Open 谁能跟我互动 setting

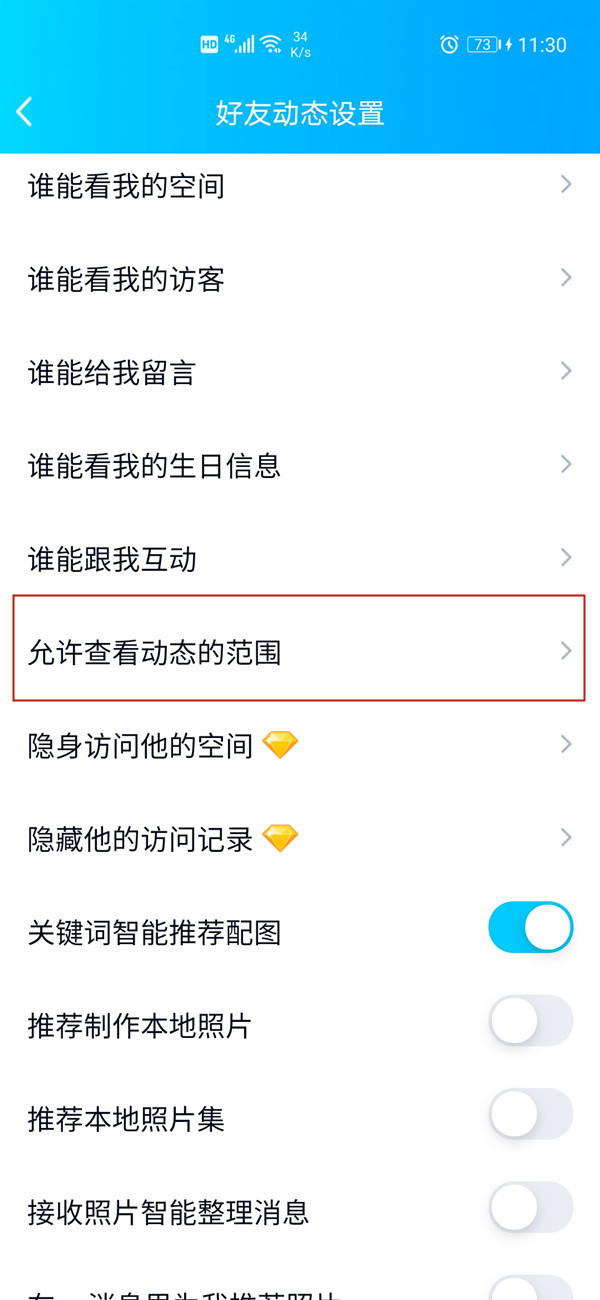[299, 558]
